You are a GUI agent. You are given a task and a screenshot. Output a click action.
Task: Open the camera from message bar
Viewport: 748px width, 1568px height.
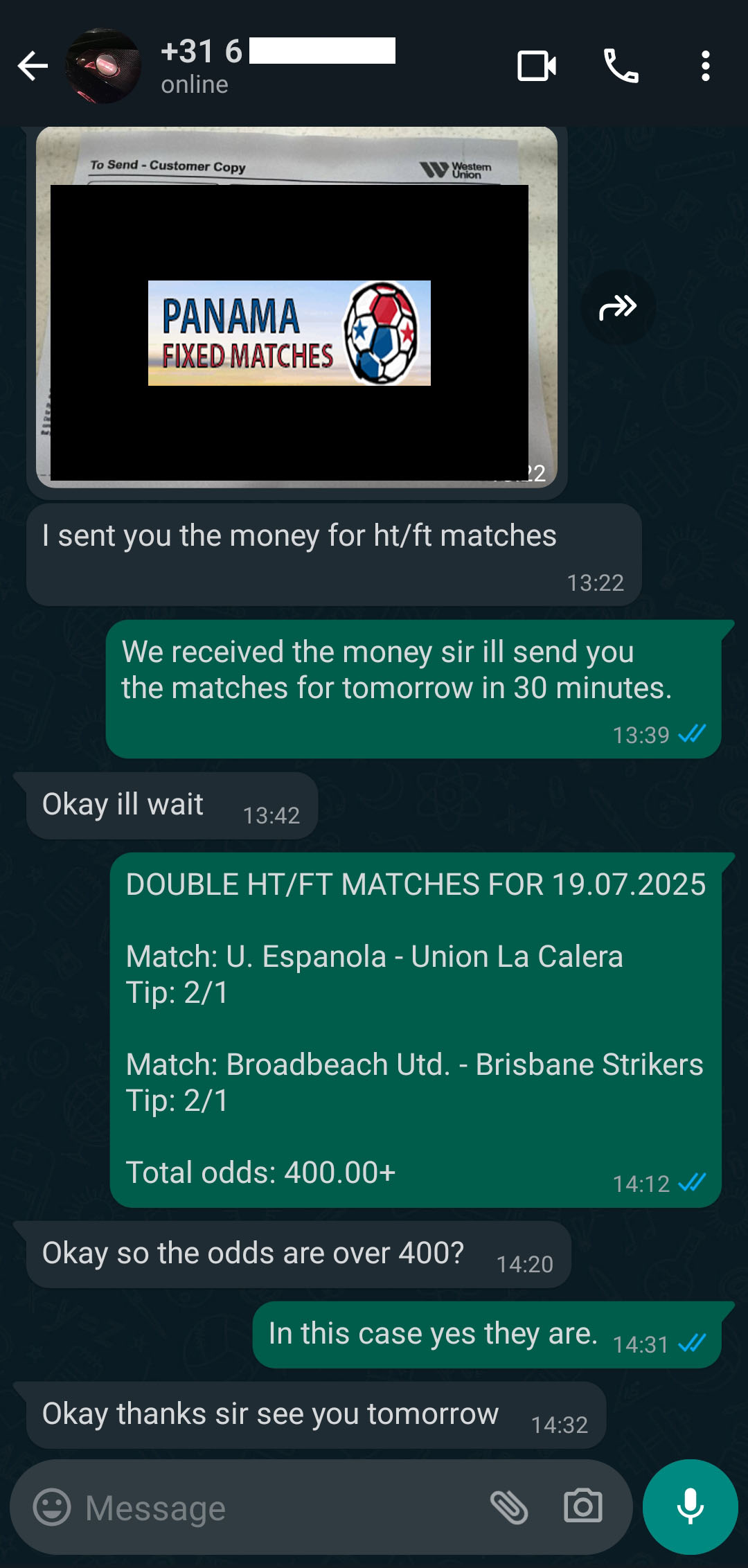pos(583,1507)
